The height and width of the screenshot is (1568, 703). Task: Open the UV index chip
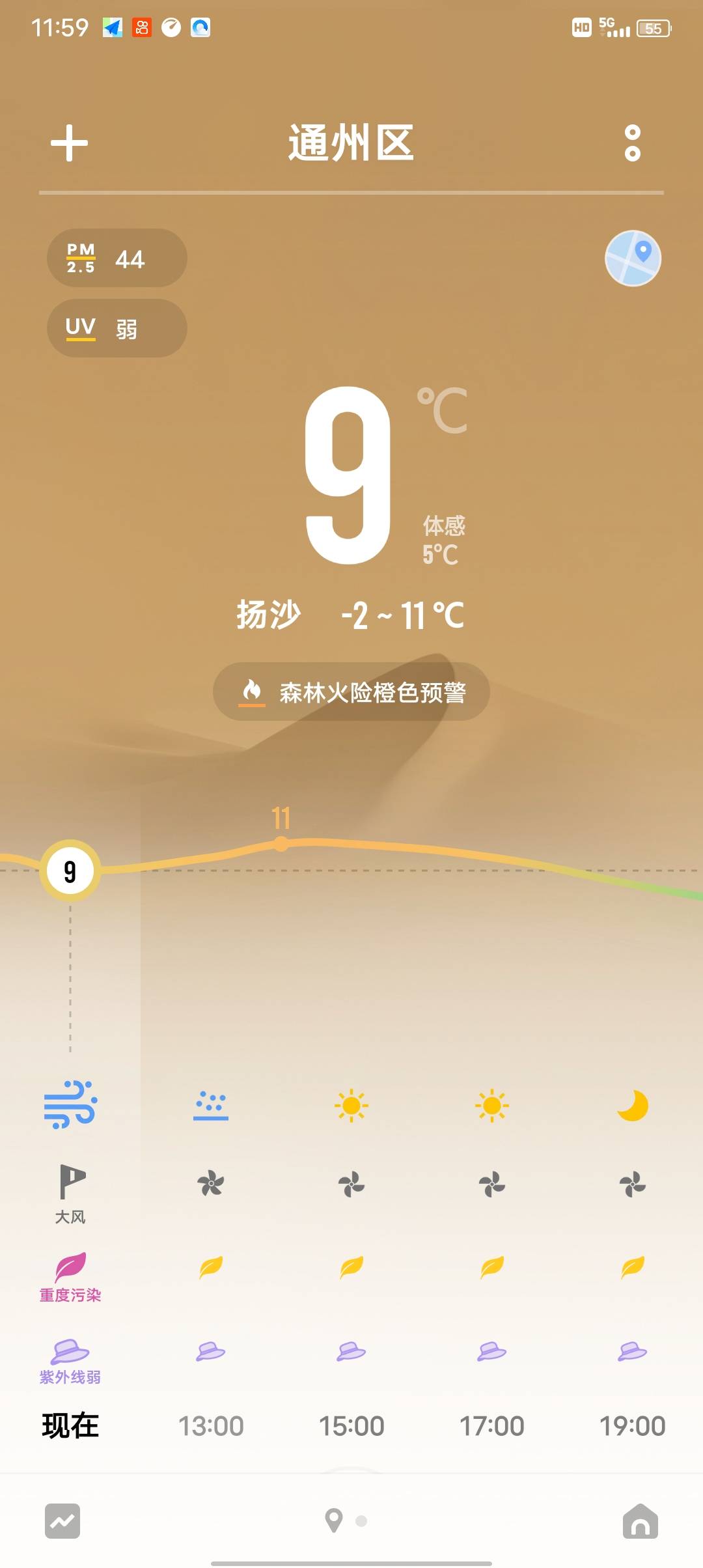click(x=117, y=328)
